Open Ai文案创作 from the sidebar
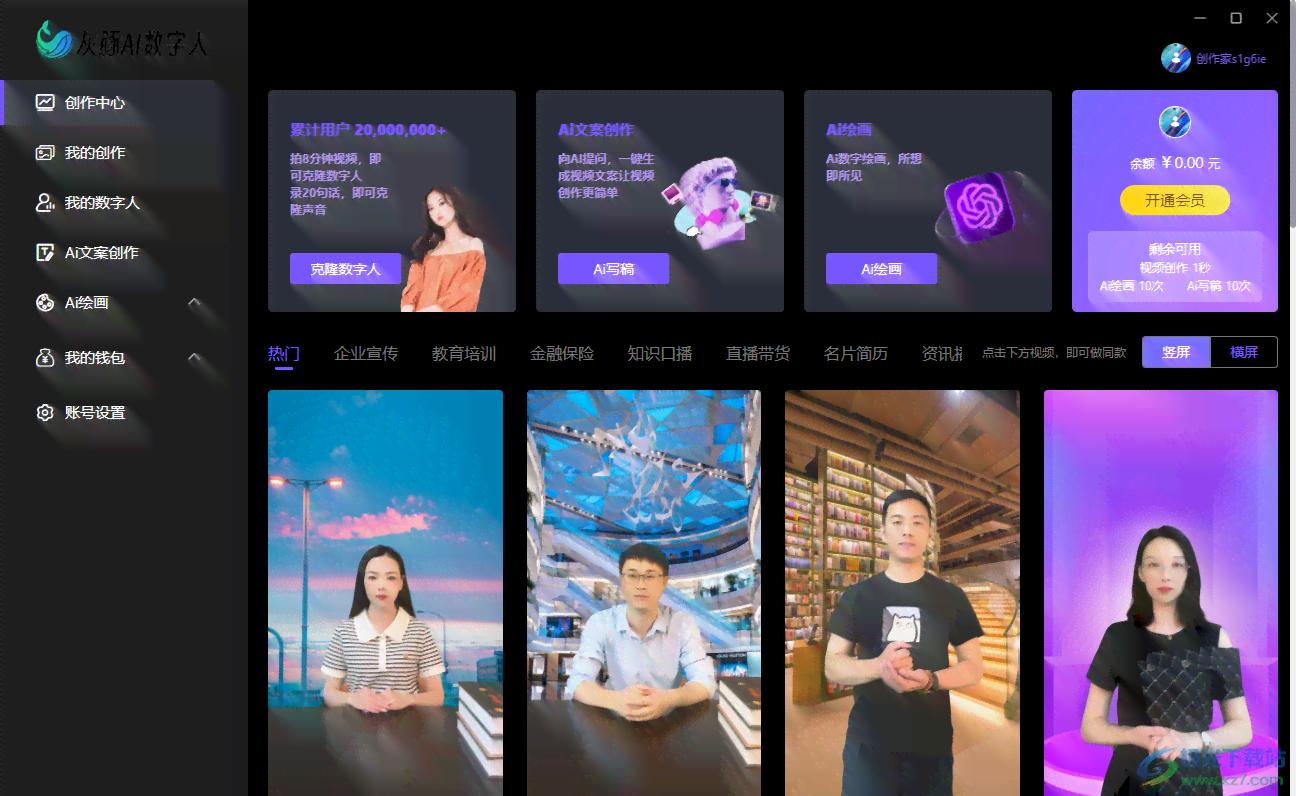Viewport: 1296px width, 796px height. [x=101, y=253]
